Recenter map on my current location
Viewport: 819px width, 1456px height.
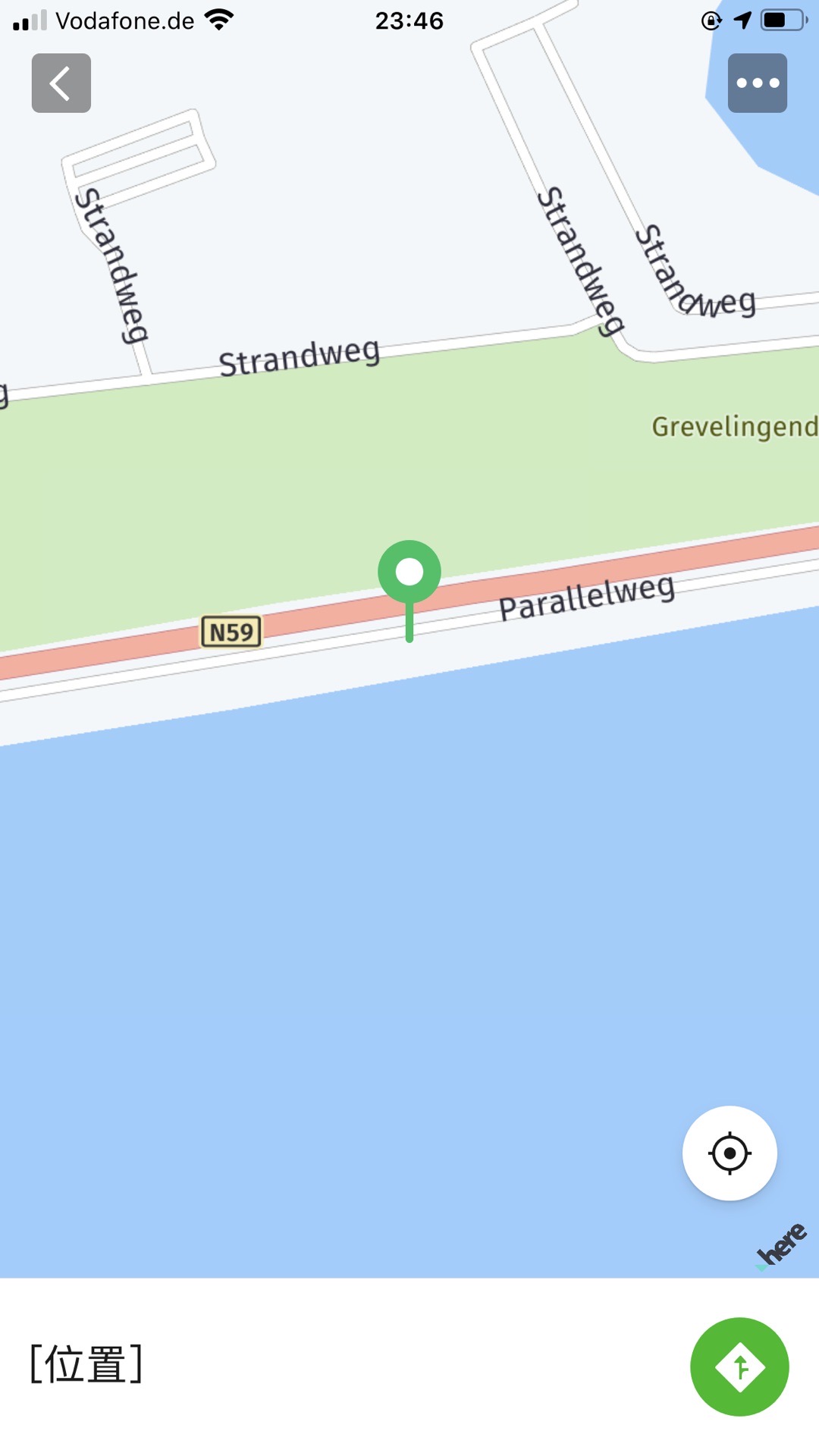[x=730, y=1153]
